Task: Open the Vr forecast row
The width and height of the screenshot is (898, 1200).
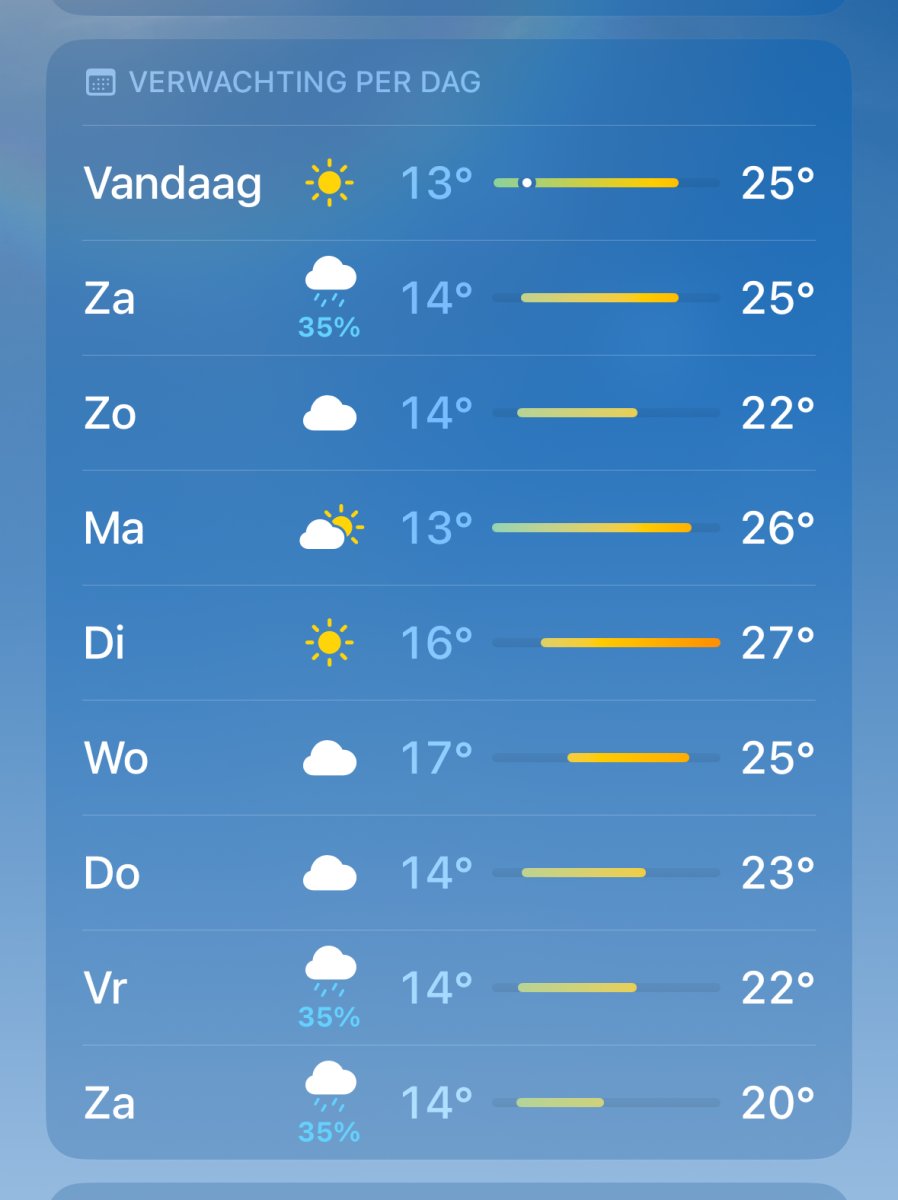Action: [448, 988]
